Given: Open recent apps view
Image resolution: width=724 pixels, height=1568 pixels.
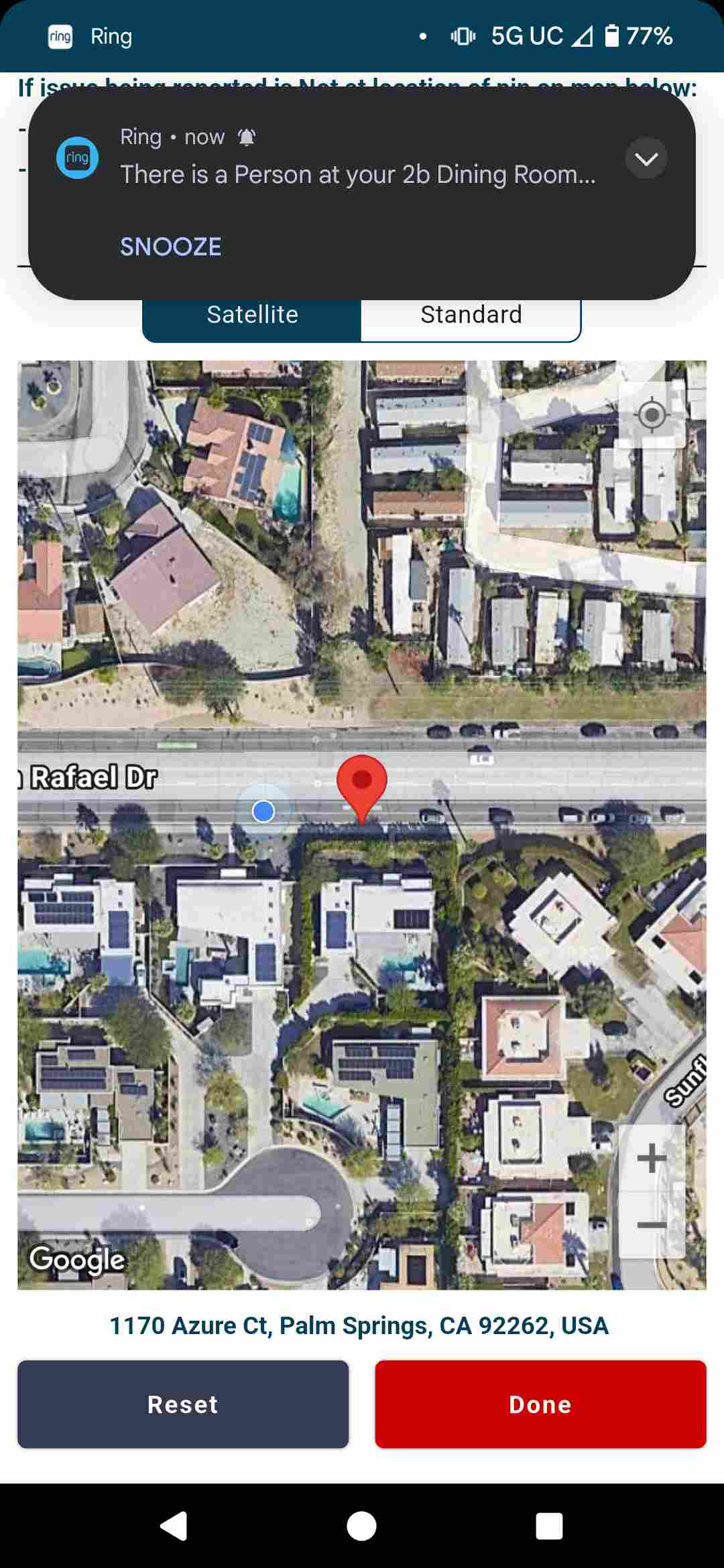Looking at the screenshot, I should click(549, 1526).
